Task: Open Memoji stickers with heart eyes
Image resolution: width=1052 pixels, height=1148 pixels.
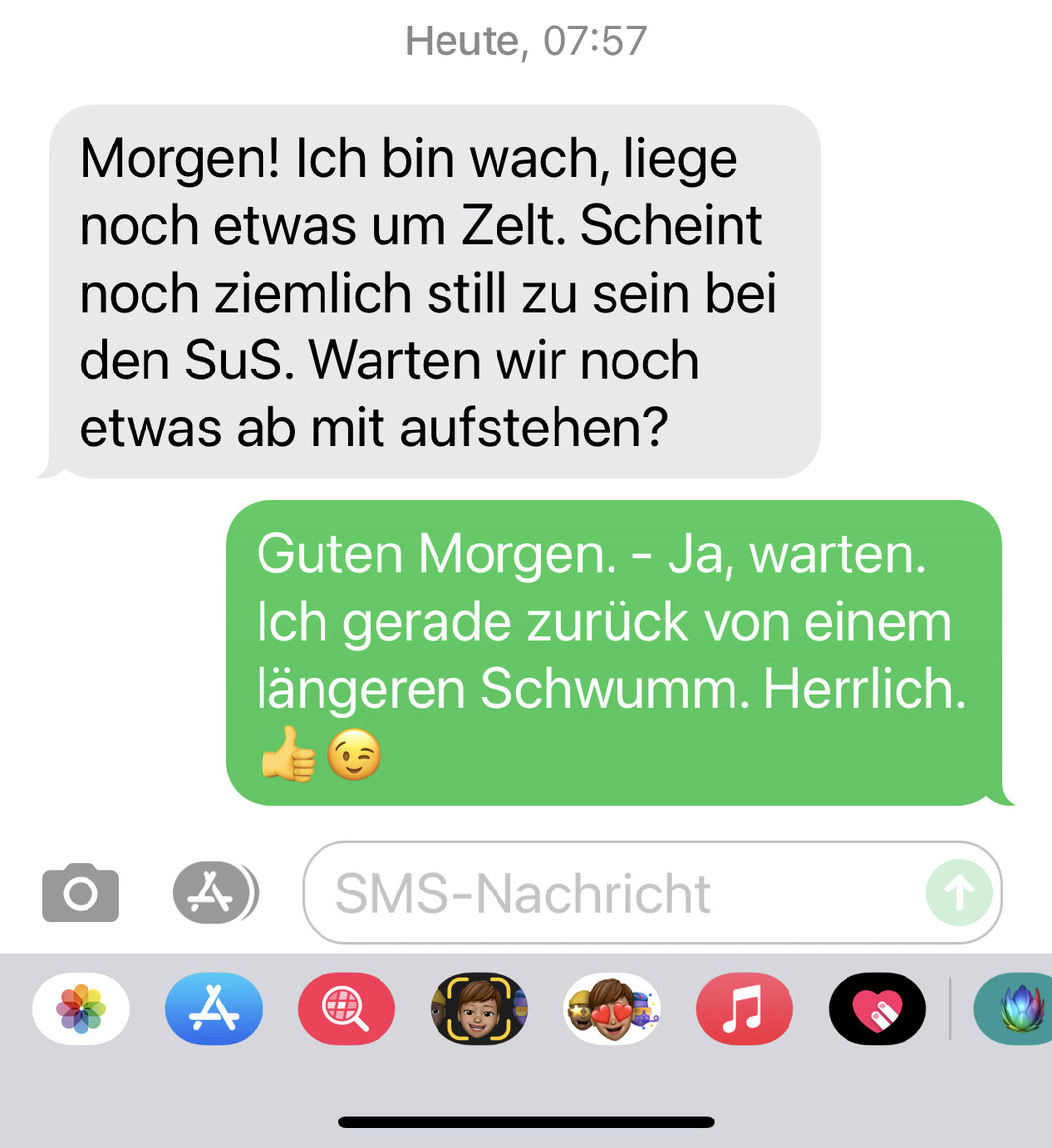Action: click(x=612, y=1008)
